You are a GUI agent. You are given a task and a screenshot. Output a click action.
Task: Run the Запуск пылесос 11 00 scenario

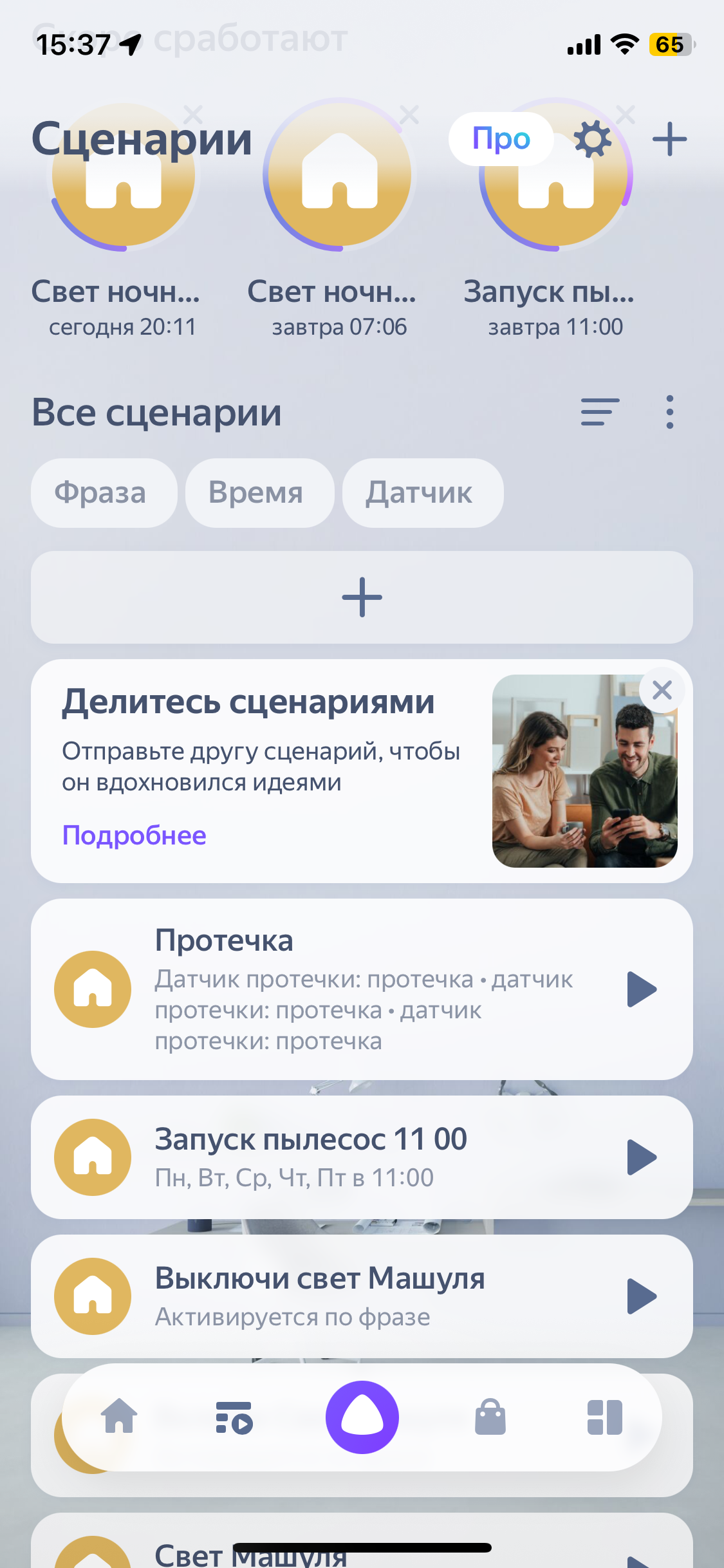(642, 1157)
